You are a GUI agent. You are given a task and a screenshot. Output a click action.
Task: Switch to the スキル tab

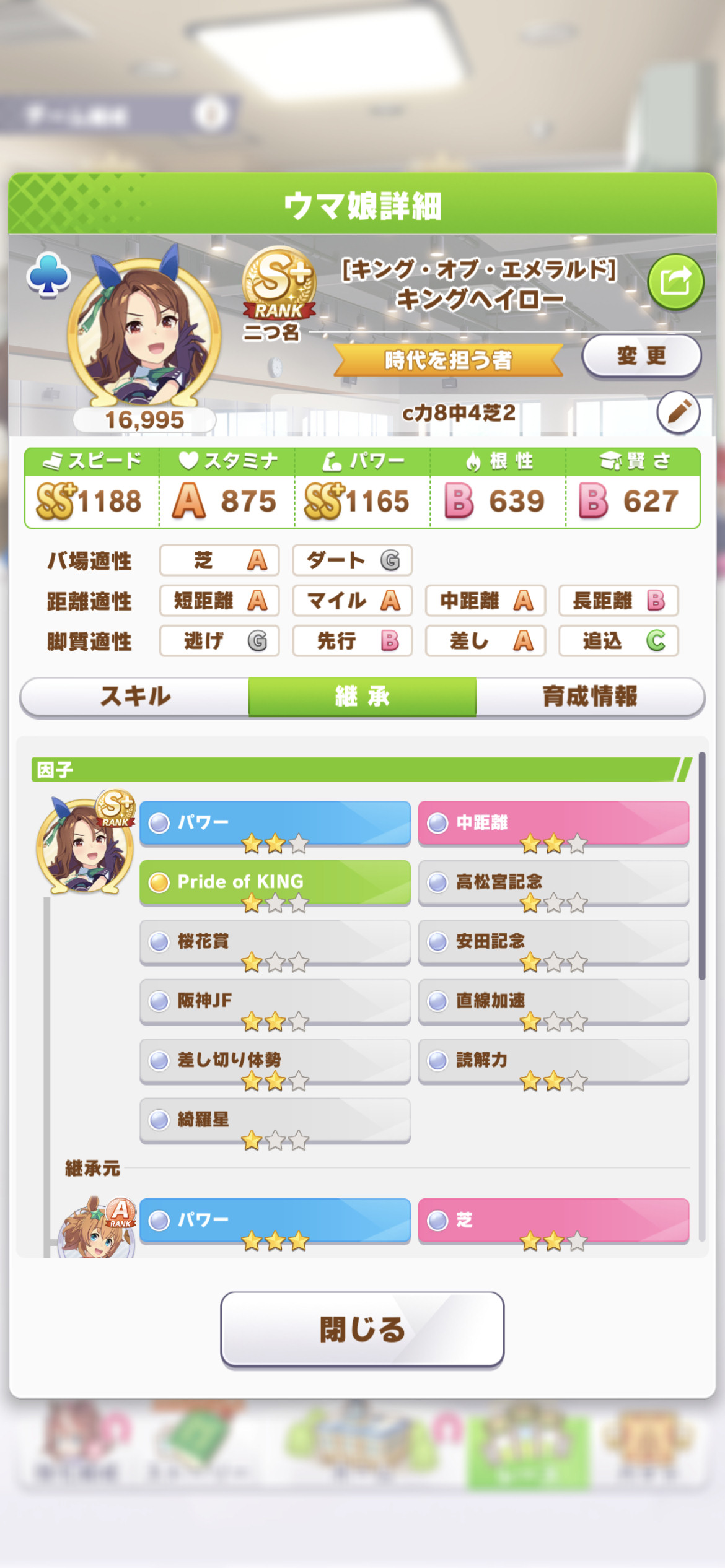point(134,697)
